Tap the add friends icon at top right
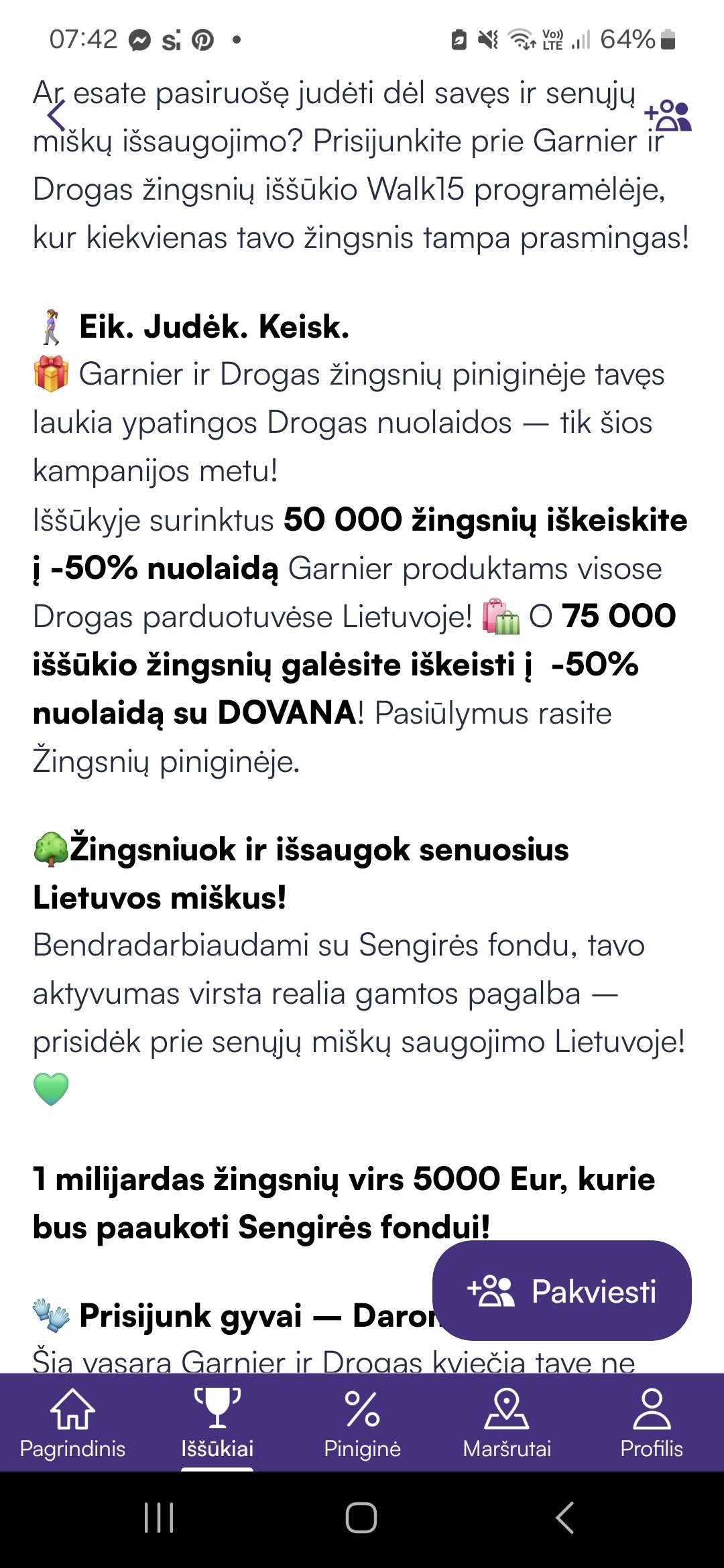This screenshot has height=1568, width=724. point(668,115)
